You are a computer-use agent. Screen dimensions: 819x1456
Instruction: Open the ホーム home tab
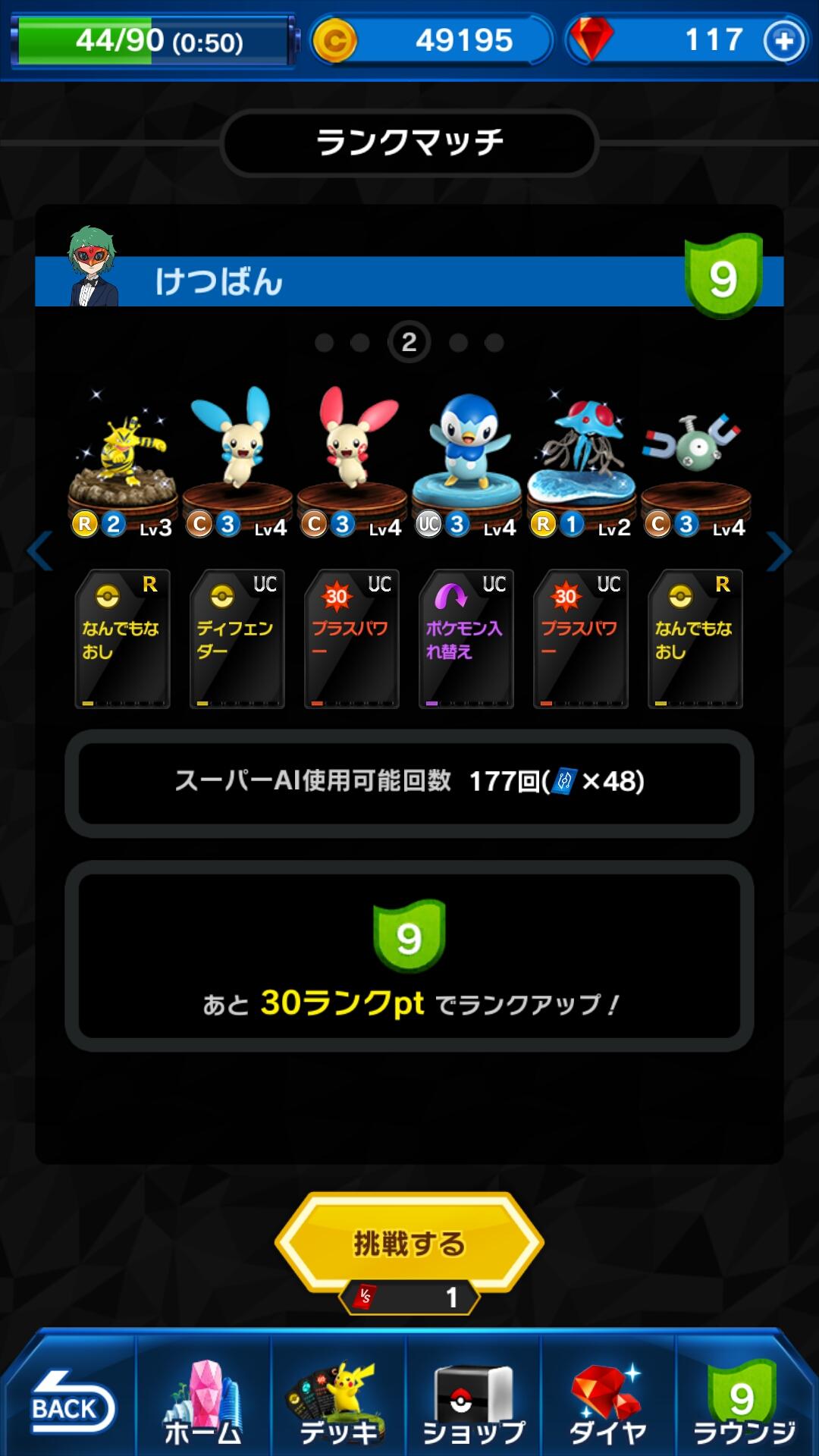click(203, 1403)
